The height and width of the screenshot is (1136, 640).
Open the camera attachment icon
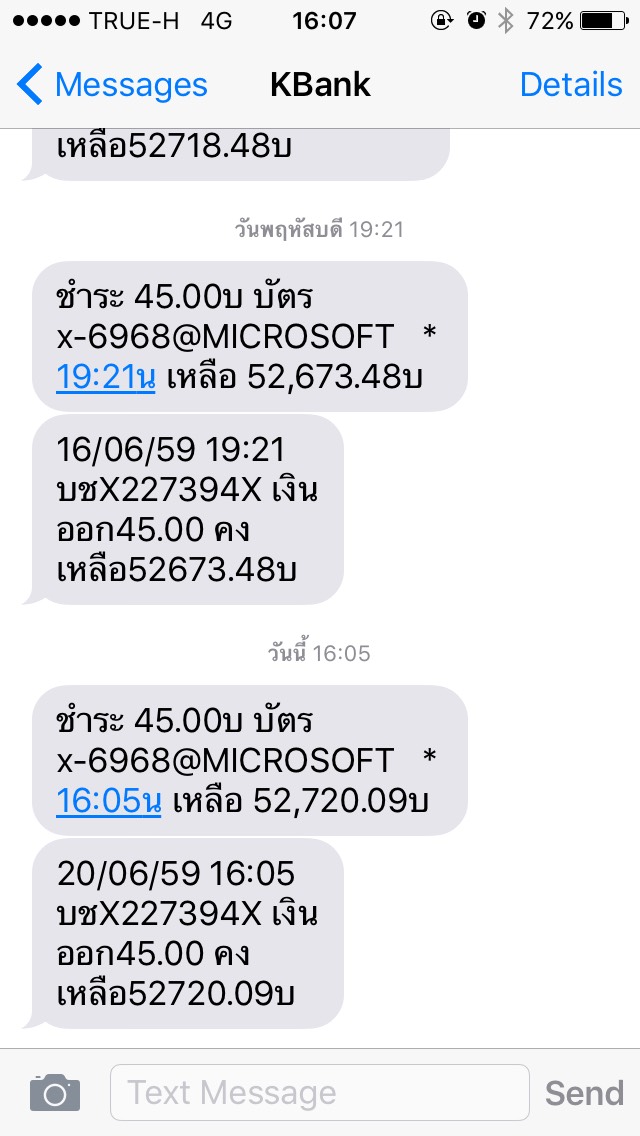(55, 1093)
